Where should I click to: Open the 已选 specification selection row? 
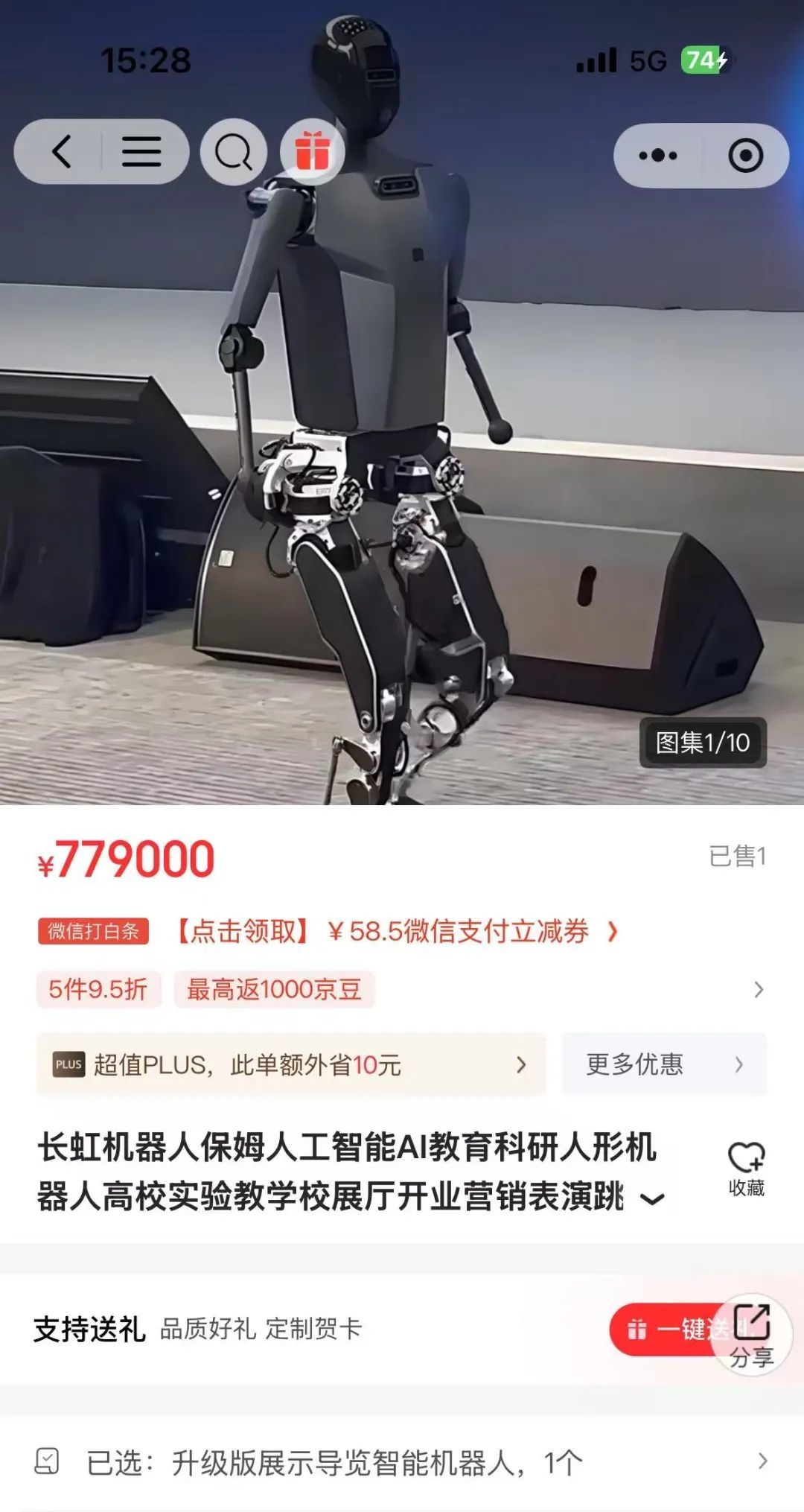coord(402,1462)
